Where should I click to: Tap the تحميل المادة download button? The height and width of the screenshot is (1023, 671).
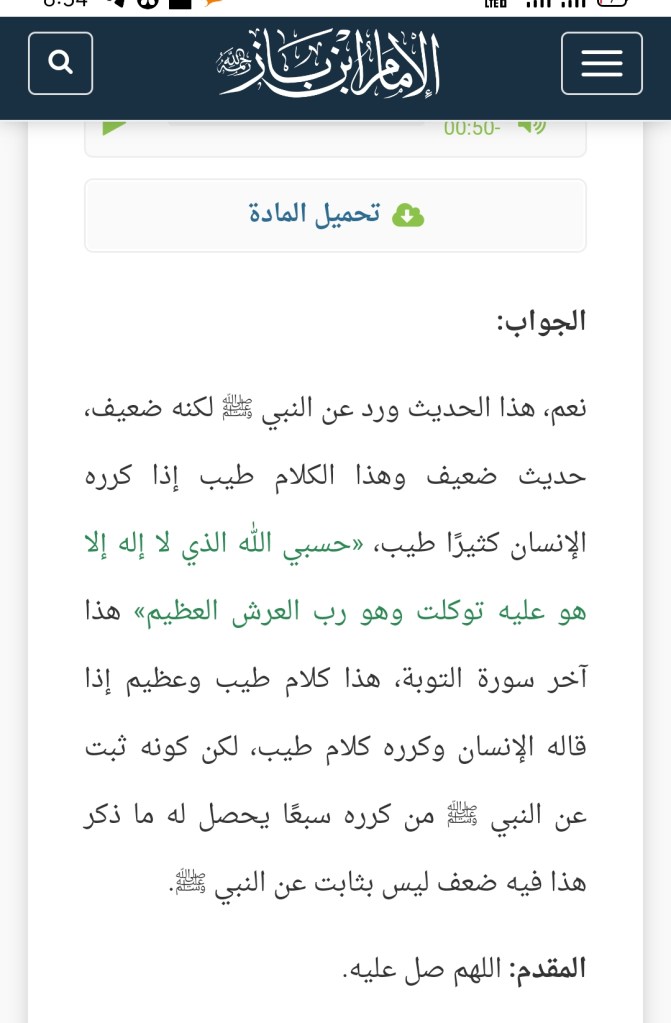(x=335, y=214)
